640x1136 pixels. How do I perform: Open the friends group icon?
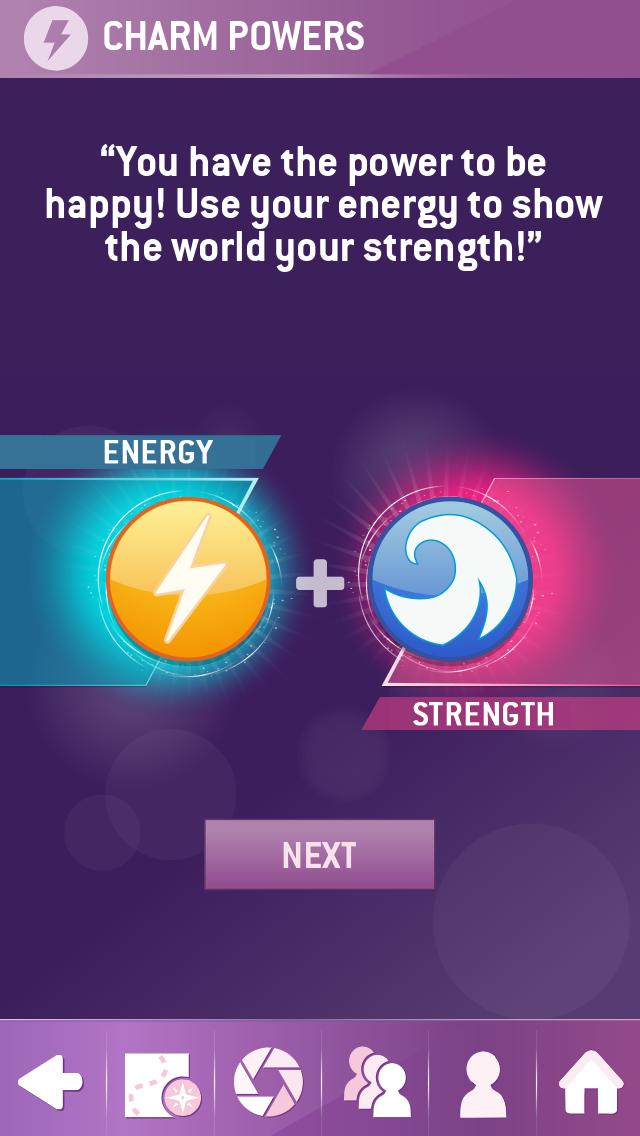coord(376,1082)
